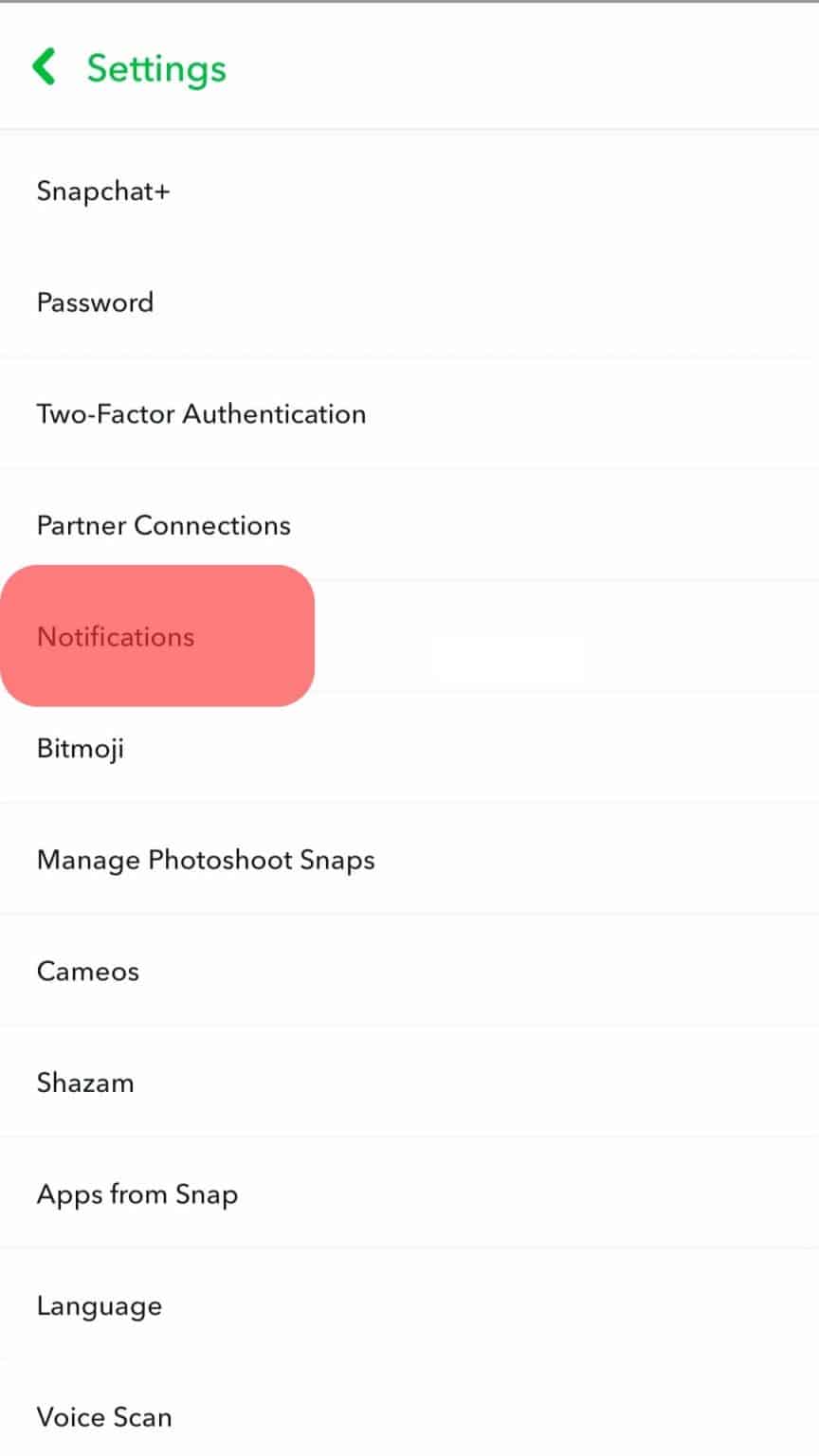The height and width of the screenshot is (1456, 819).
Task: Open Notifications settings
Action: pos(116,636)
